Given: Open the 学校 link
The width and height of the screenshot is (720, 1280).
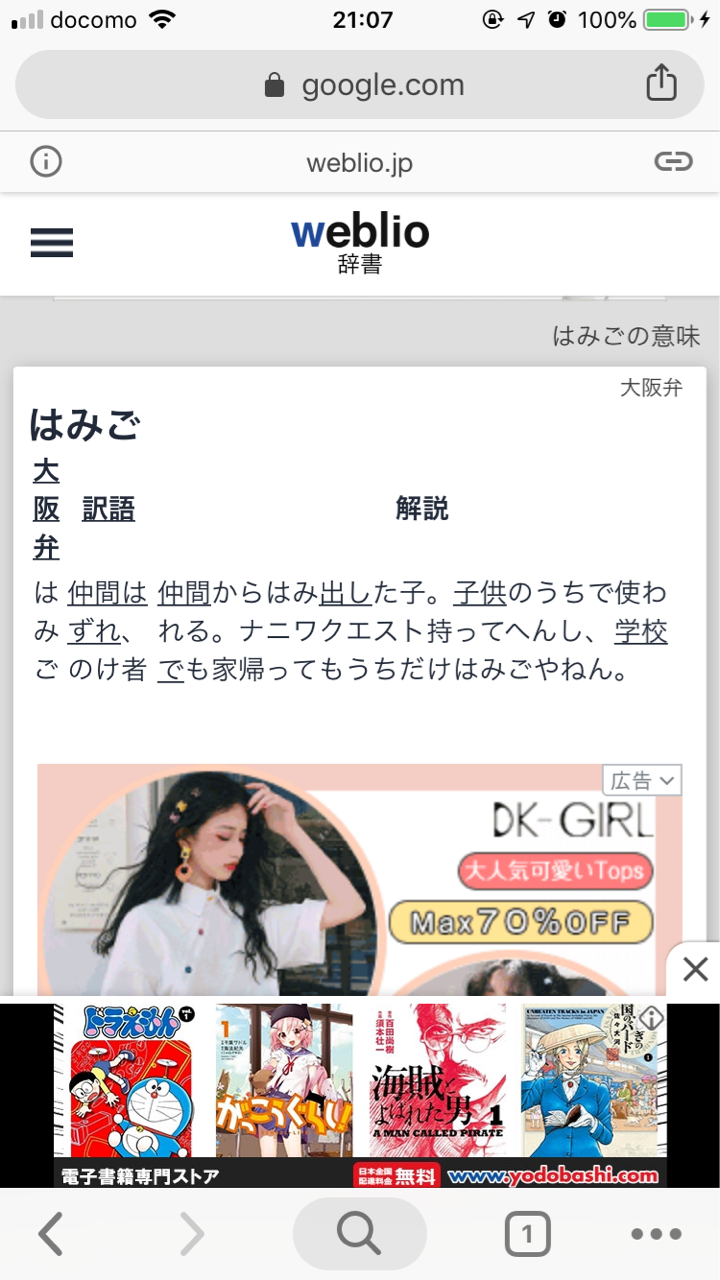Looking at the screenshot, I should (x=641, y=631).
